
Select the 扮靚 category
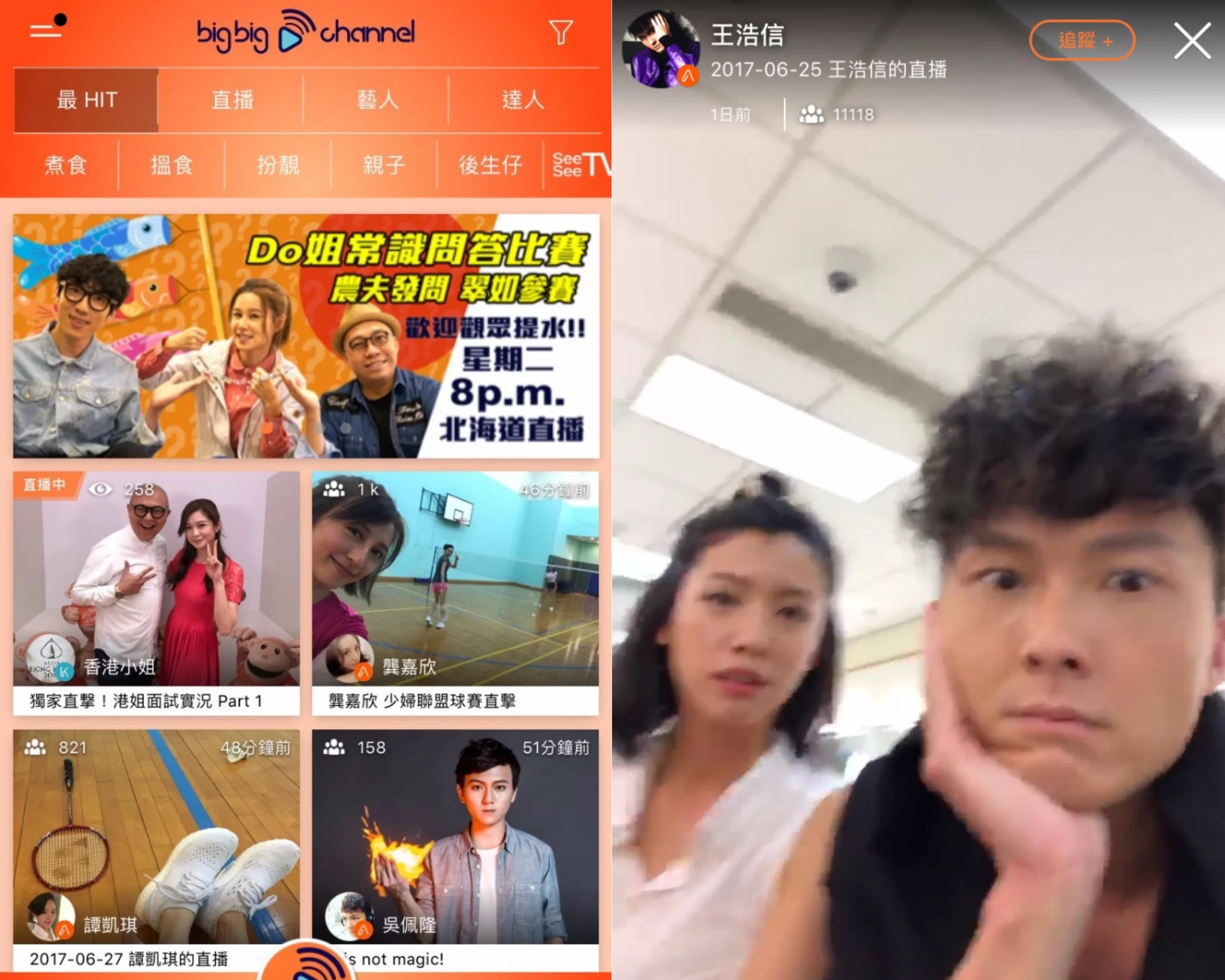[x=278, y=165]
